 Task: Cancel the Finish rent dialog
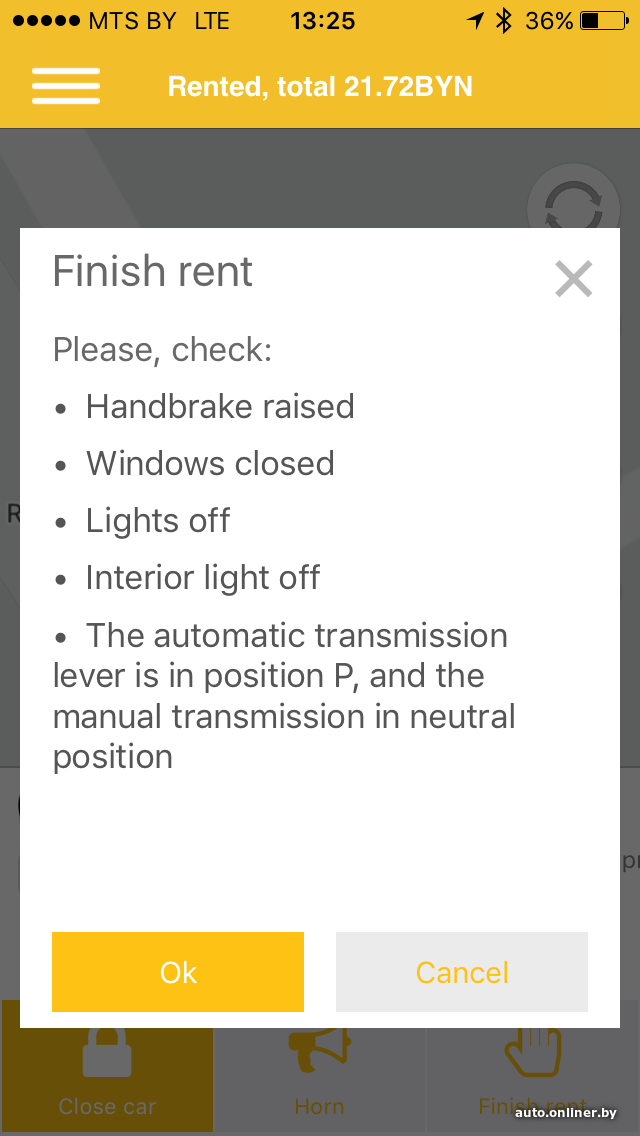462,972
